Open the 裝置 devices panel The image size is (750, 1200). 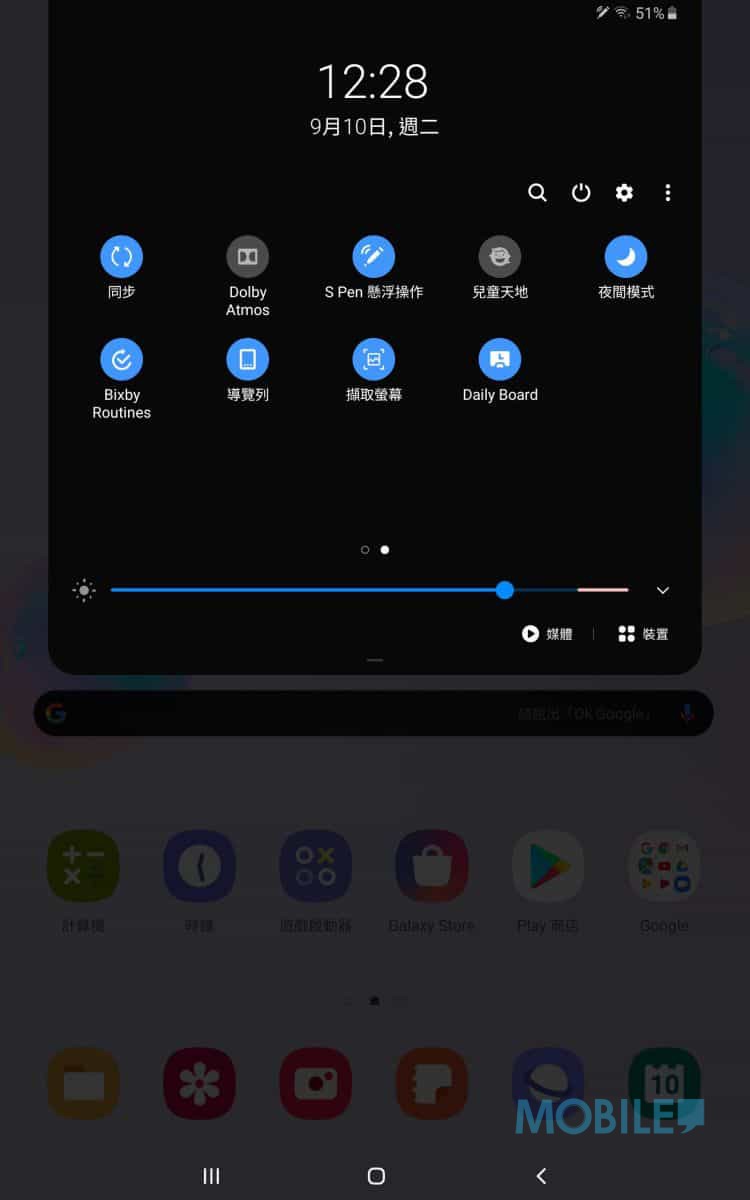pyautogui.click(x=642, y=634)
